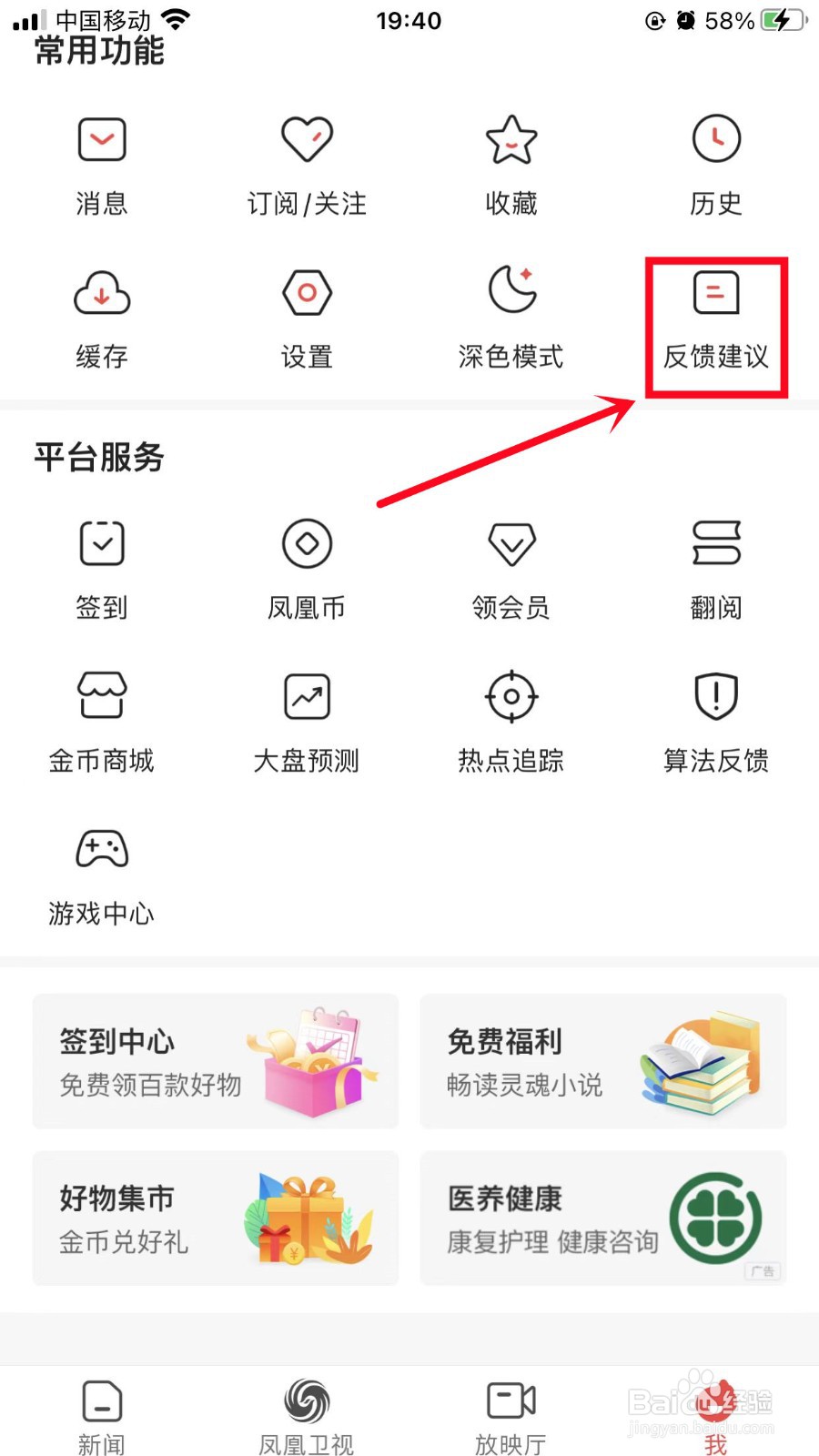This screenshot has width=819, height=1456.
Task: Open the 放映厅 tab at bottom
Action: click(511, 1406)
